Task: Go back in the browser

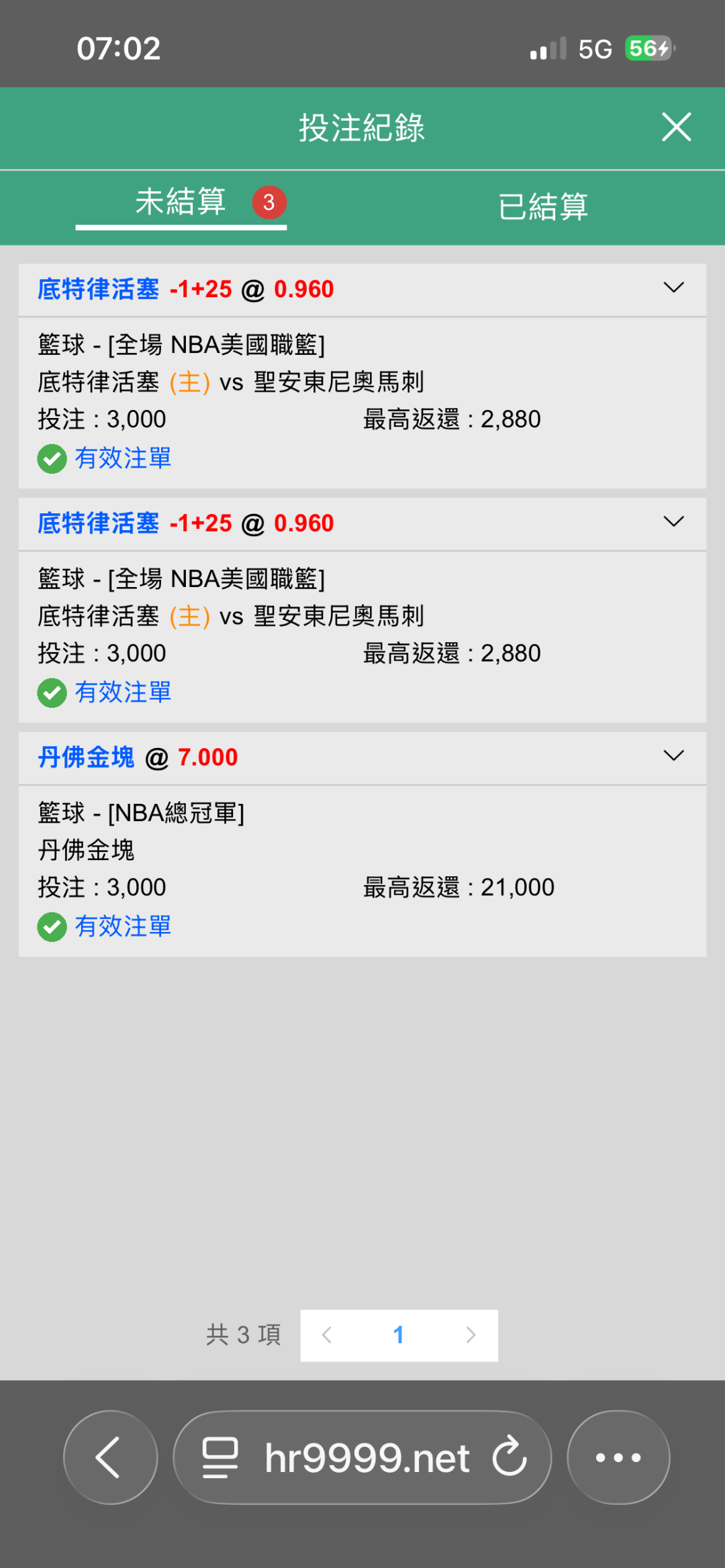Action: tap(110, 1457)
